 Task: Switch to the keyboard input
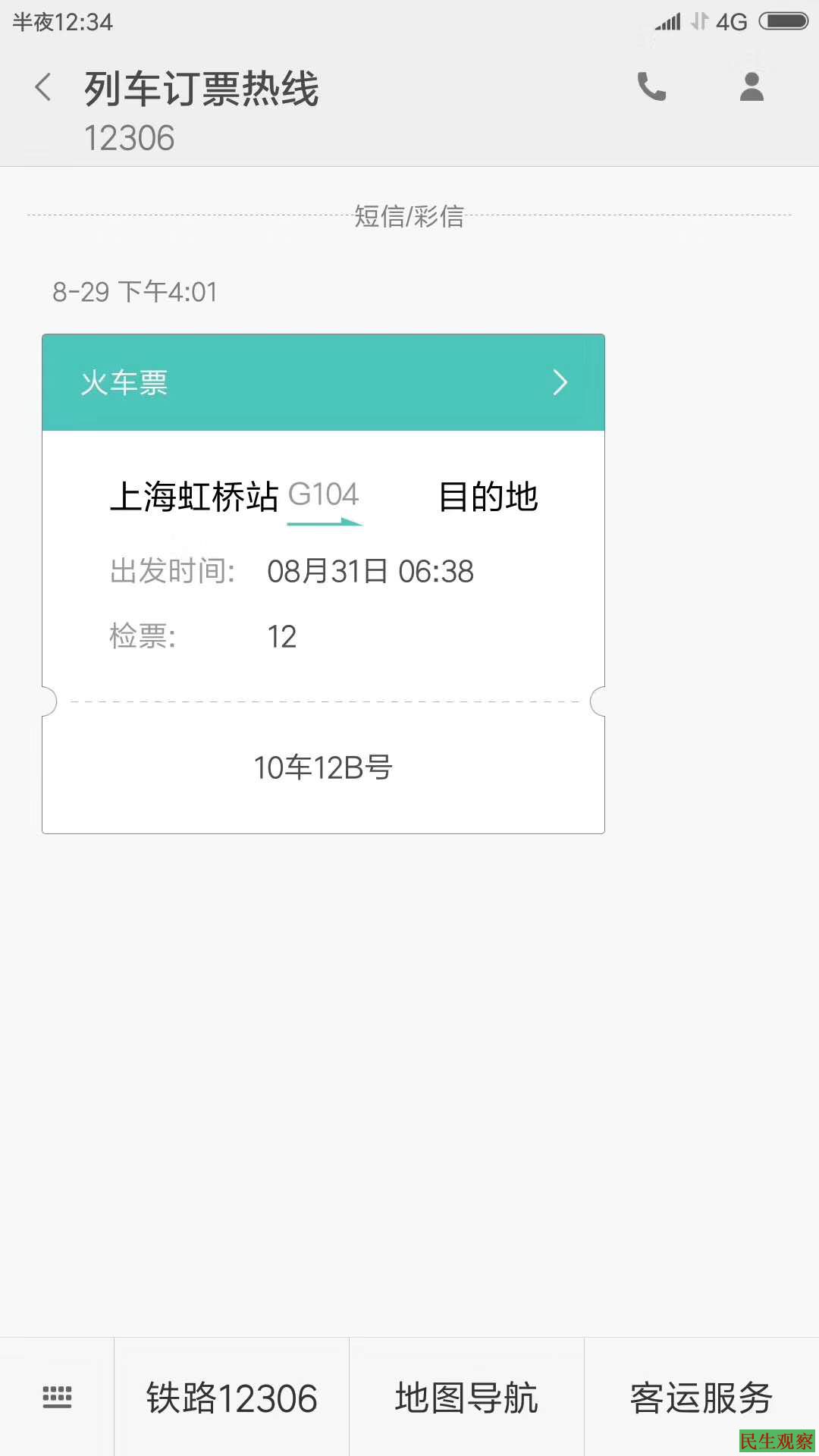[x=57, y=1397]
